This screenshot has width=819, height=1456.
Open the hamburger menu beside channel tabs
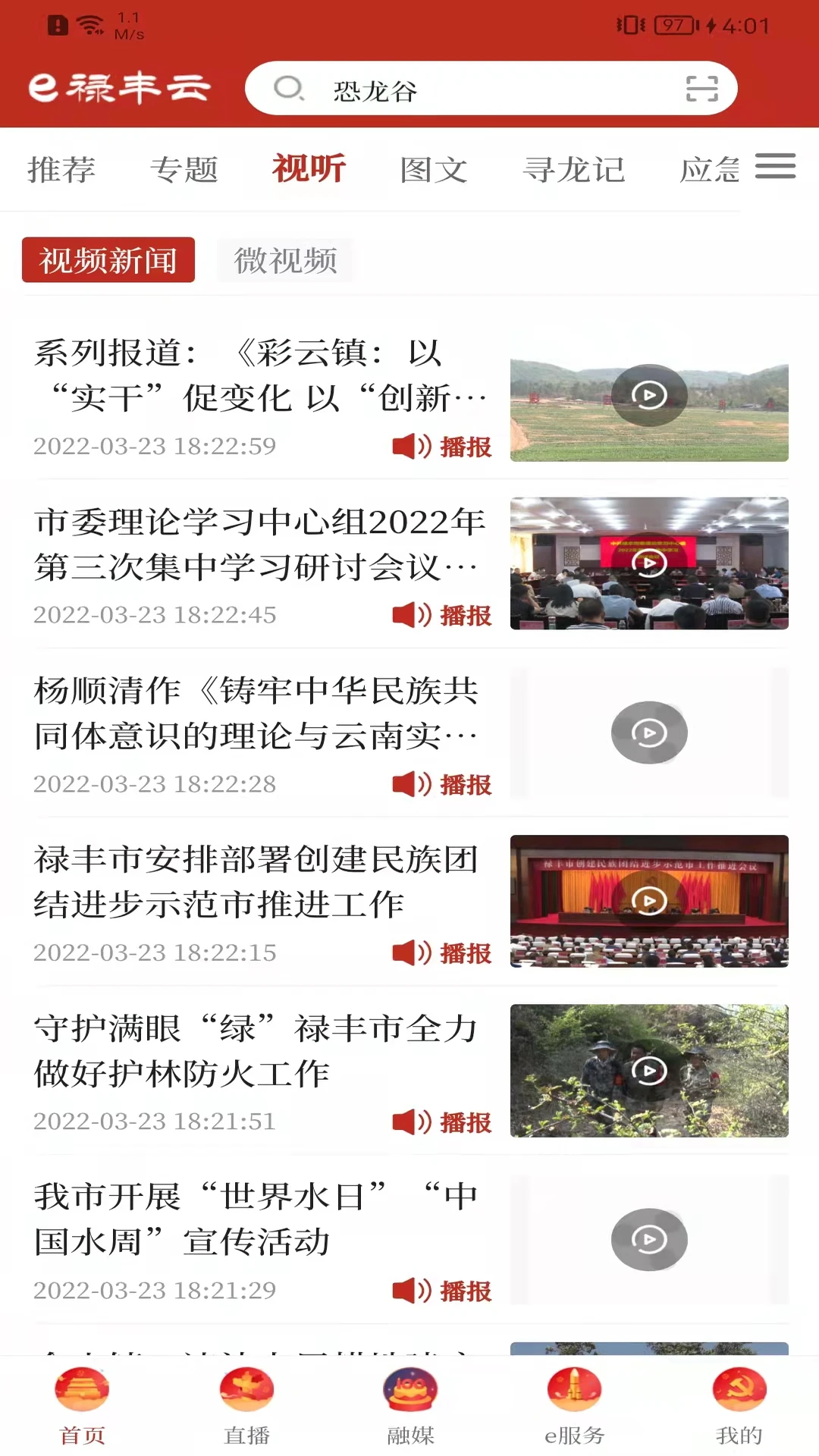tap(775, 167)
